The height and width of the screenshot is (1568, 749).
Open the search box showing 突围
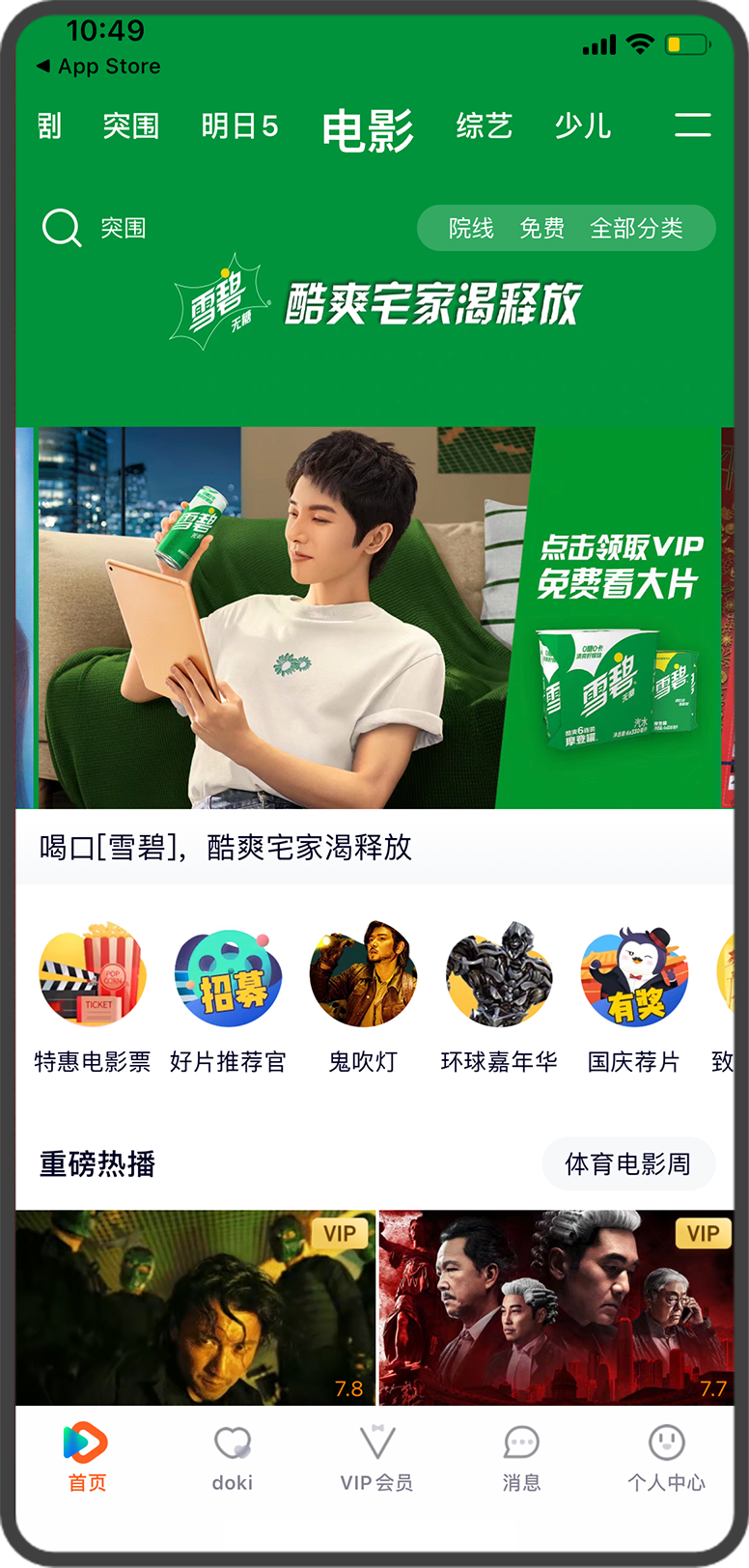click(122, 229)
